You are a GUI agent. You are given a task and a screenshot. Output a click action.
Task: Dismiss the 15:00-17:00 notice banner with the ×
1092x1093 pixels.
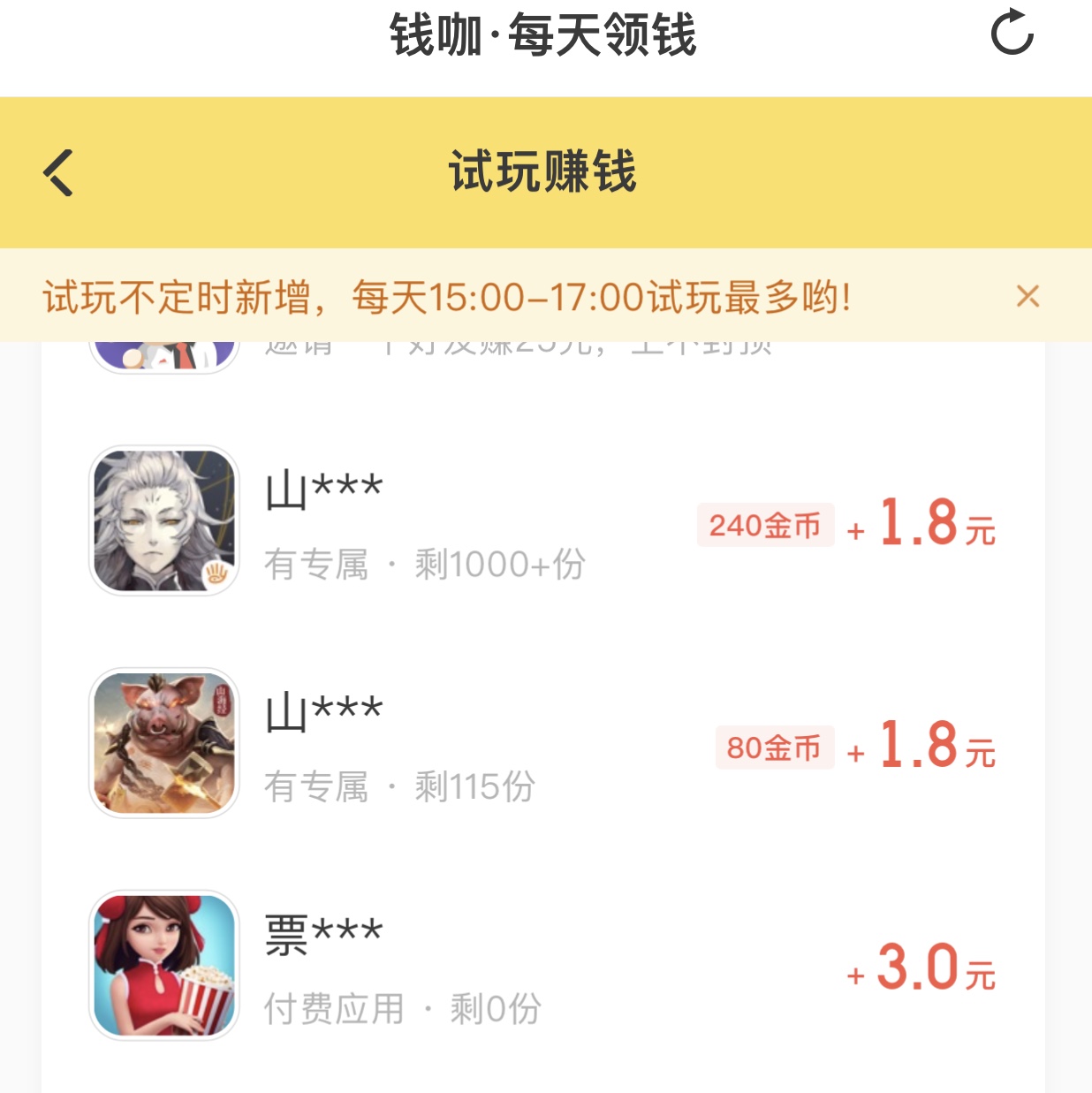coord(1028,296)
